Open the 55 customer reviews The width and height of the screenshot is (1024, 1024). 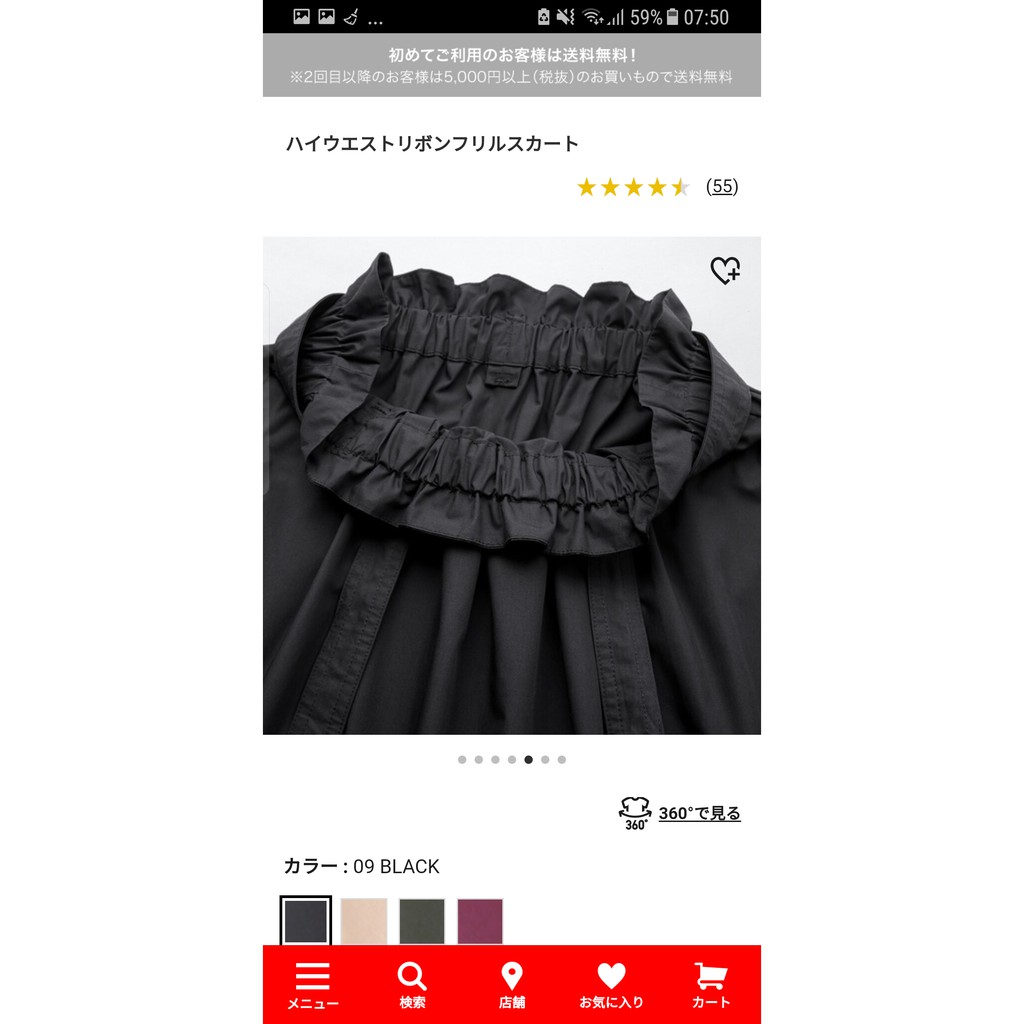pos(721,186)
